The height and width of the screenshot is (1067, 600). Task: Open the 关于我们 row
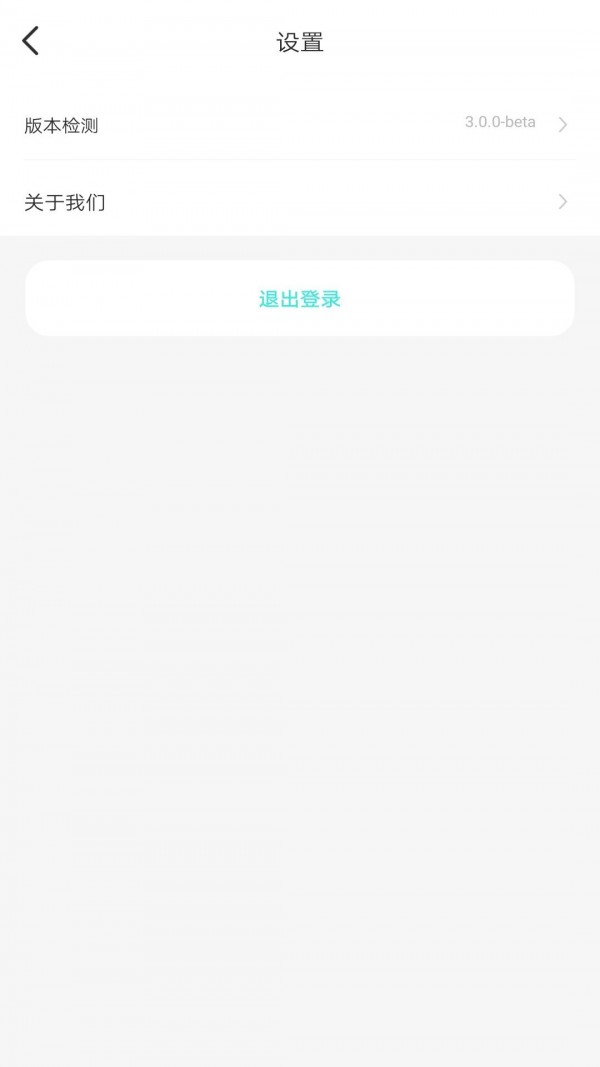click(x=300, y=202)
